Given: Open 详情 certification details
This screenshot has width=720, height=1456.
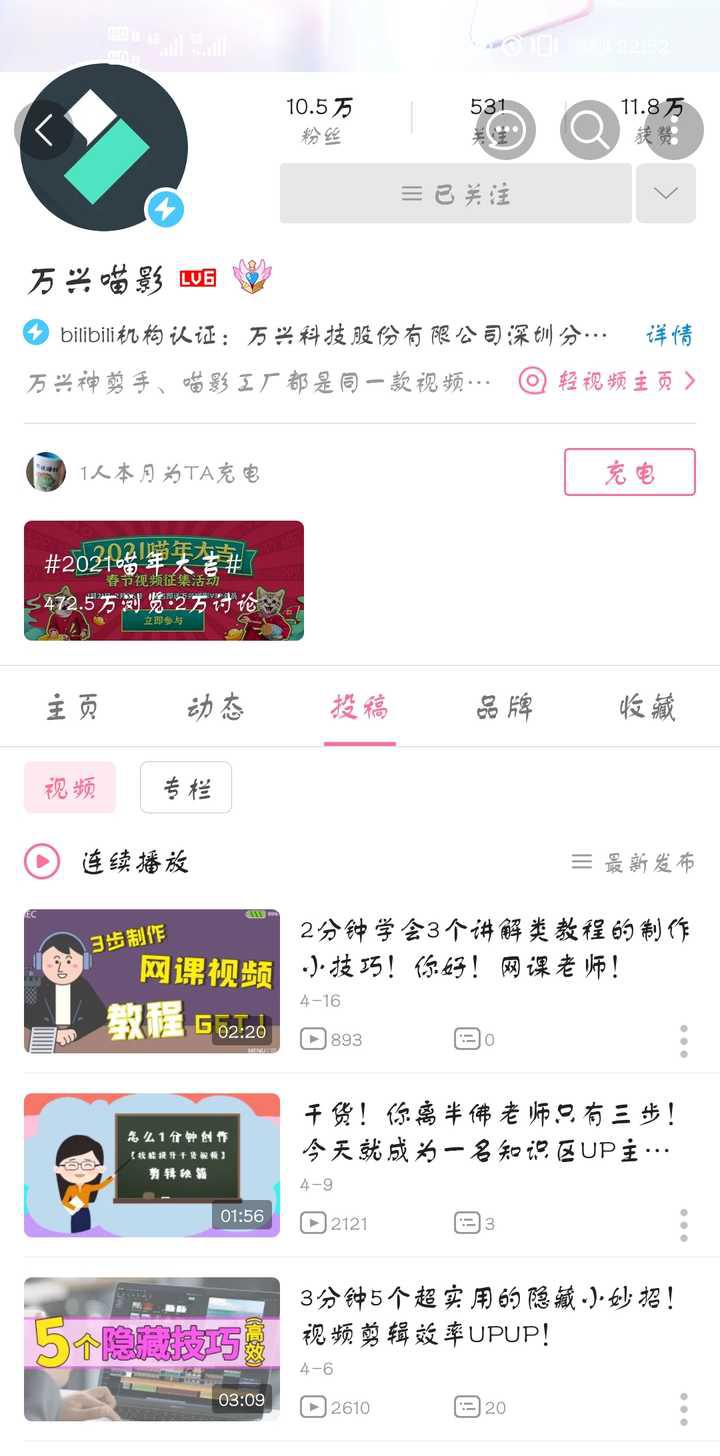Looking at the screenshot, I should pyautogui.click(x=669, y=335).
